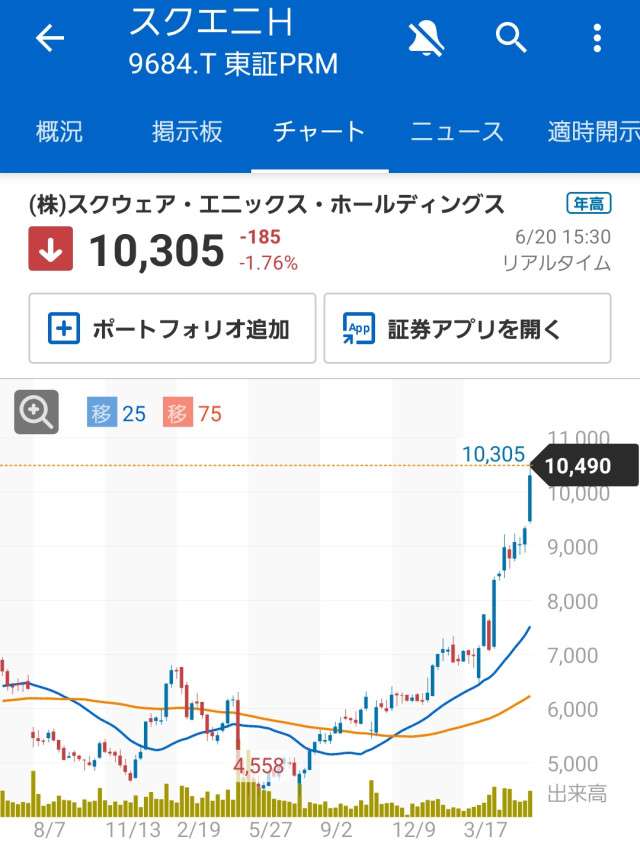Tap ポートフォリオ追加 button

pos(172,328)
